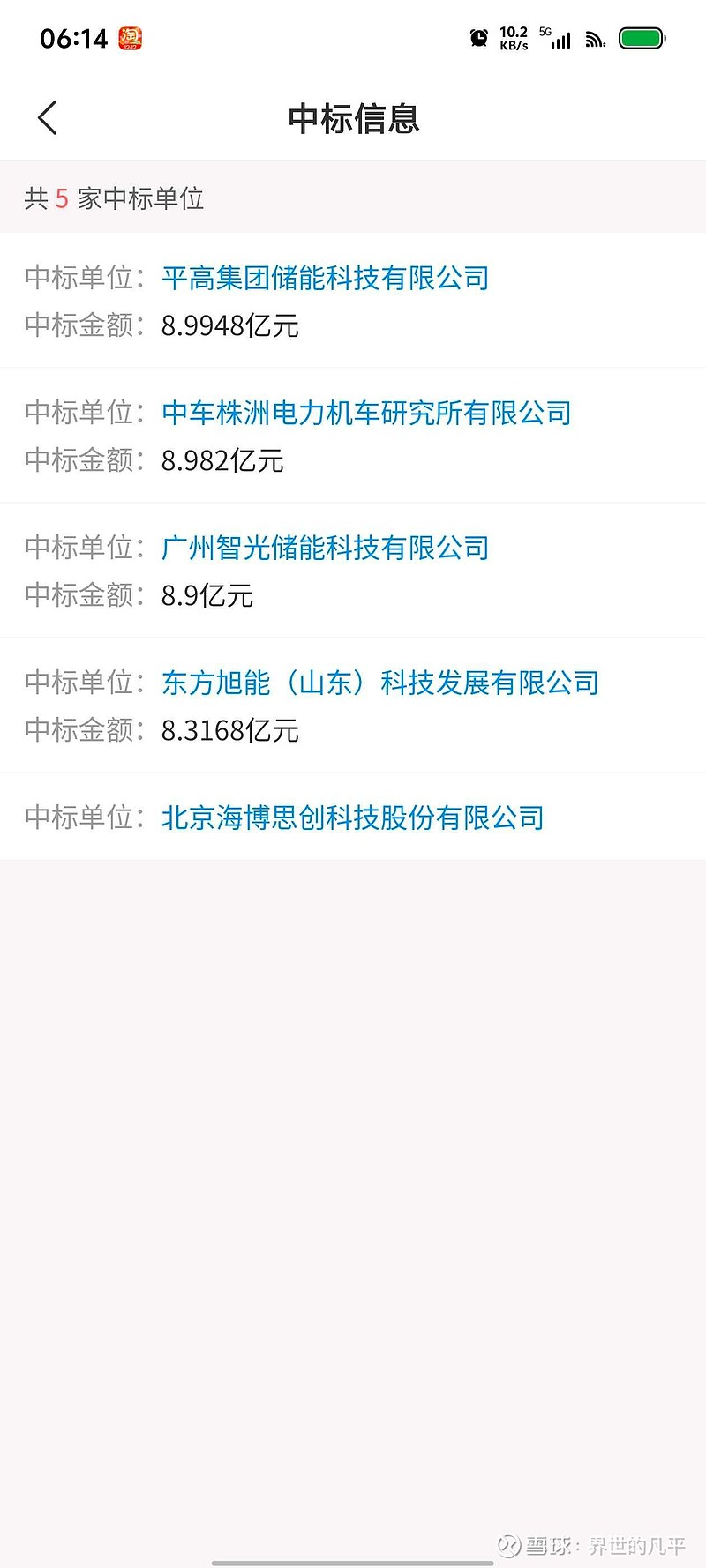Open link 北京海博思创科技股份有限公司
706x1568 pixels.
tap(353, 818)
